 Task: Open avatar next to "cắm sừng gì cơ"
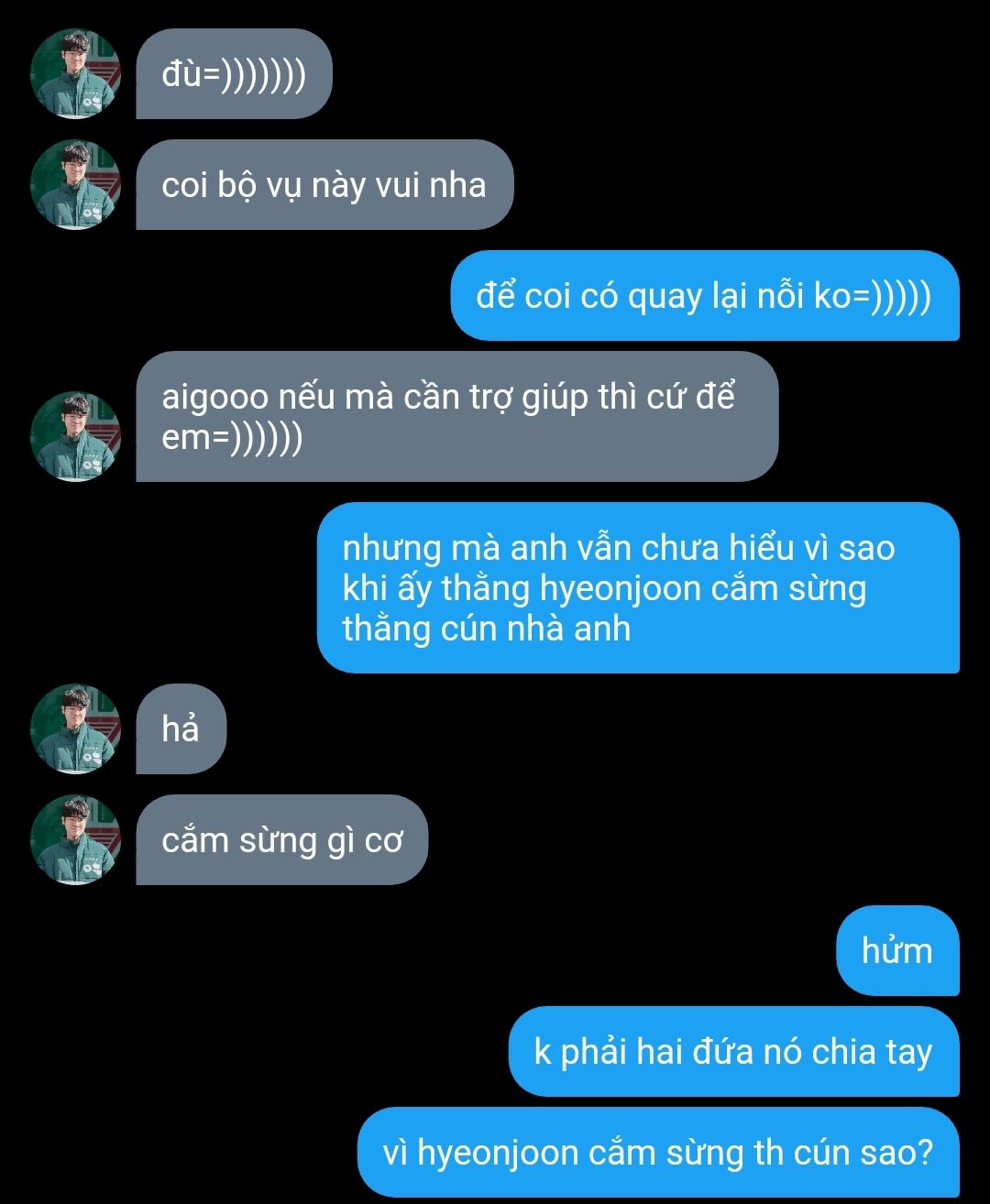[75, 840]
